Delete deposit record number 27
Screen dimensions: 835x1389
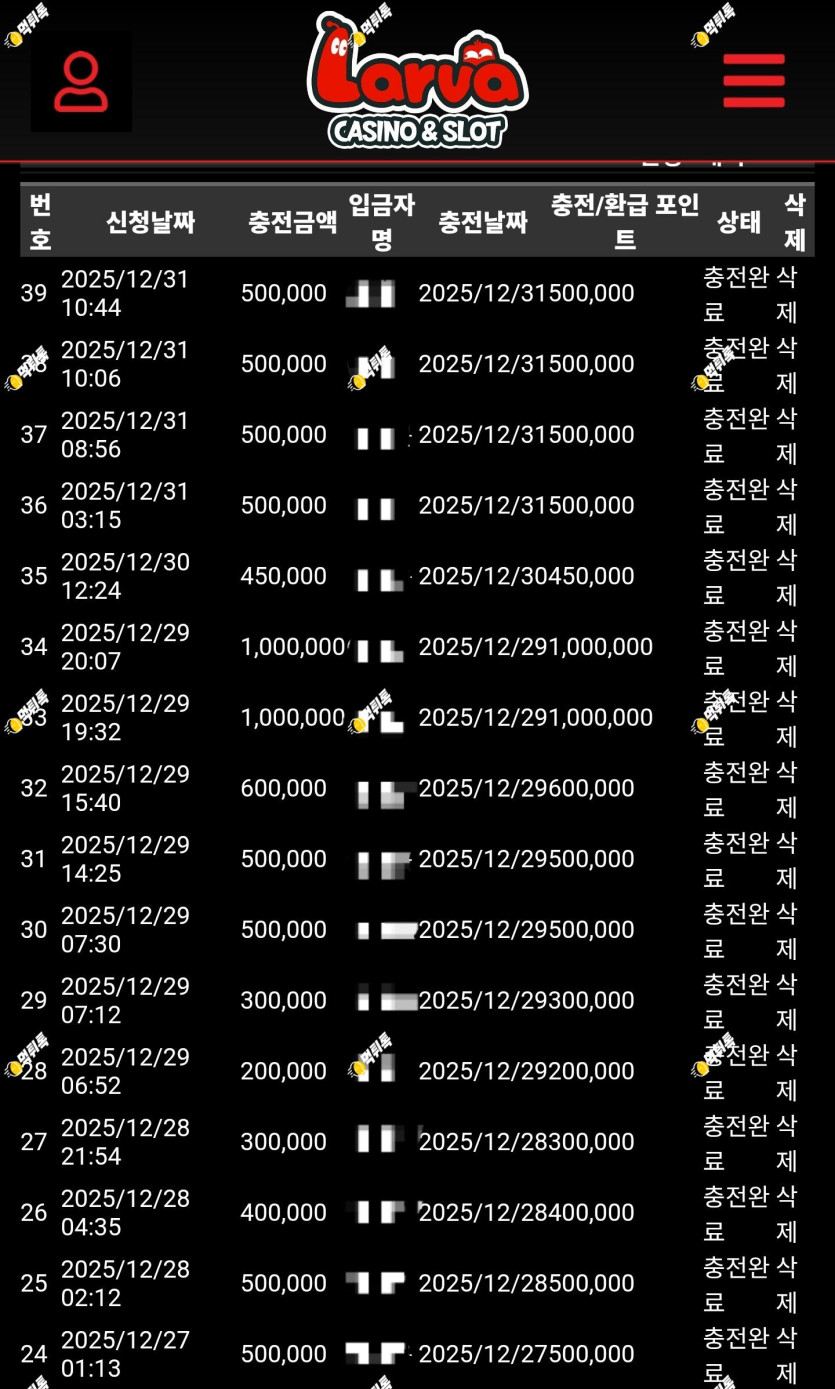click(x=787, y=1143)
